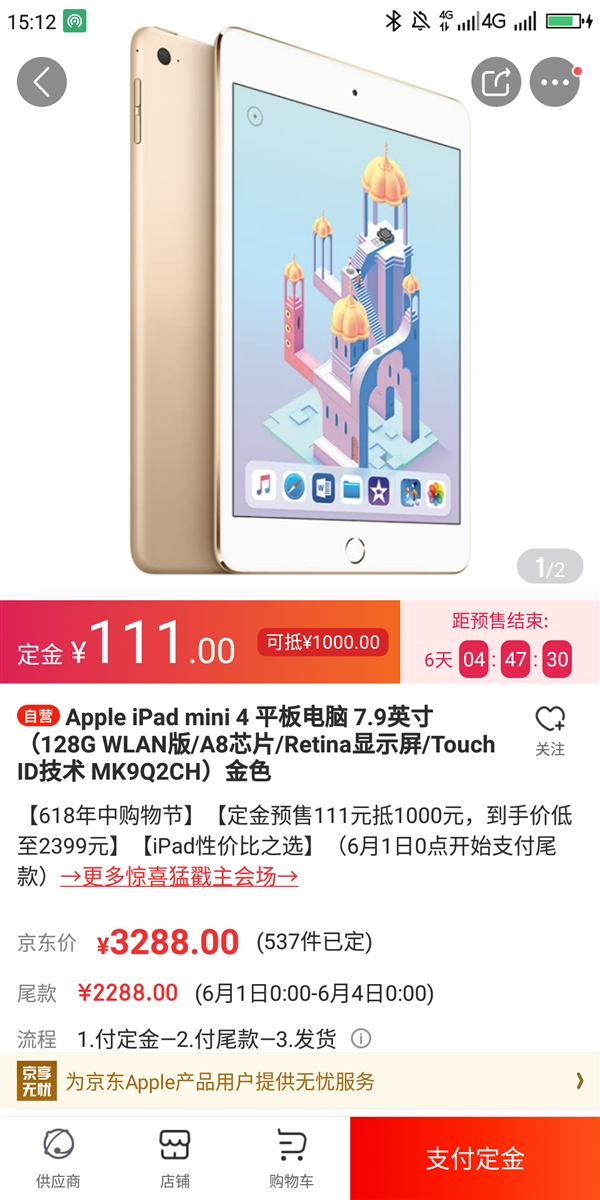Open the 购物车 shopping cart
600x1200 pixels.
click(x=291, y=1158)
